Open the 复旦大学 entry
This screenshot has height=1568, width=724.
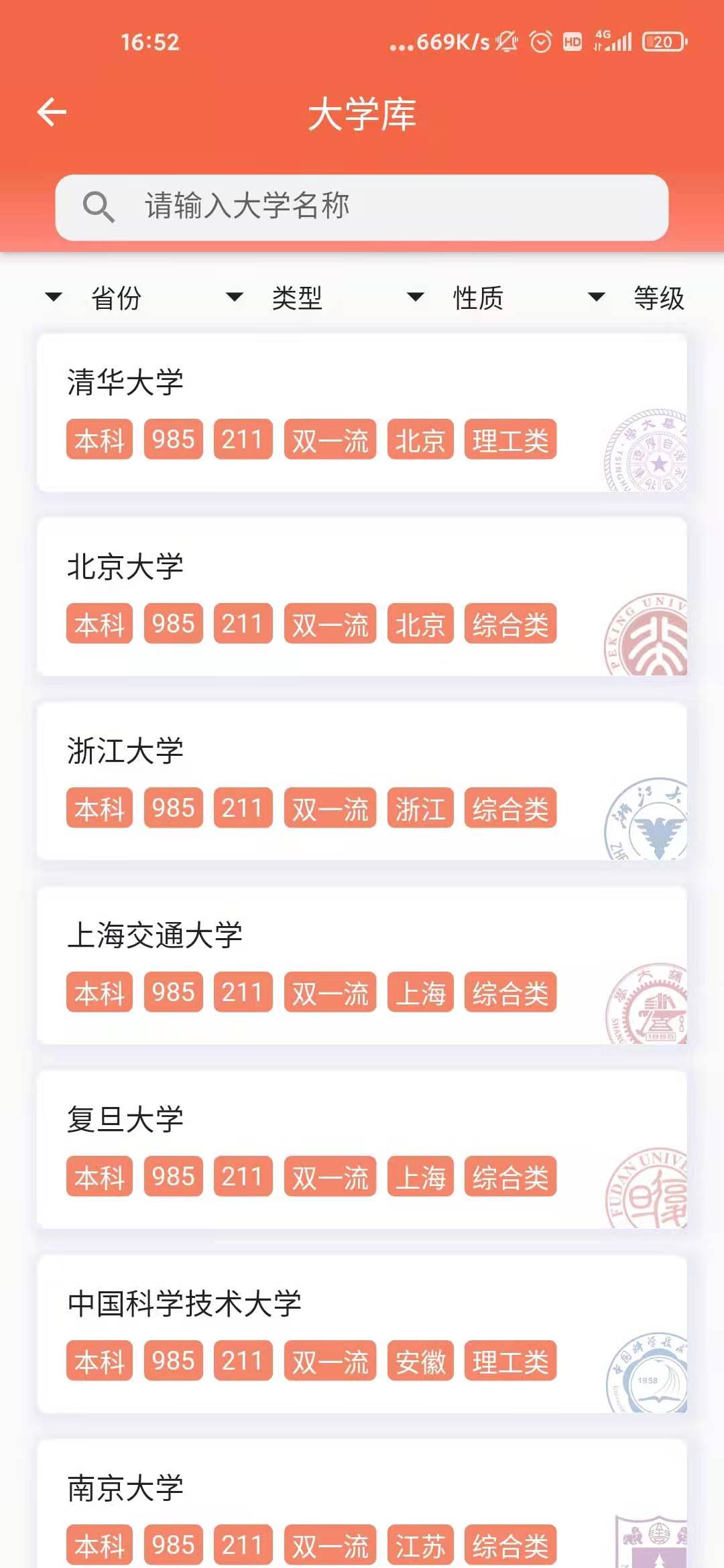point(362,1150)
